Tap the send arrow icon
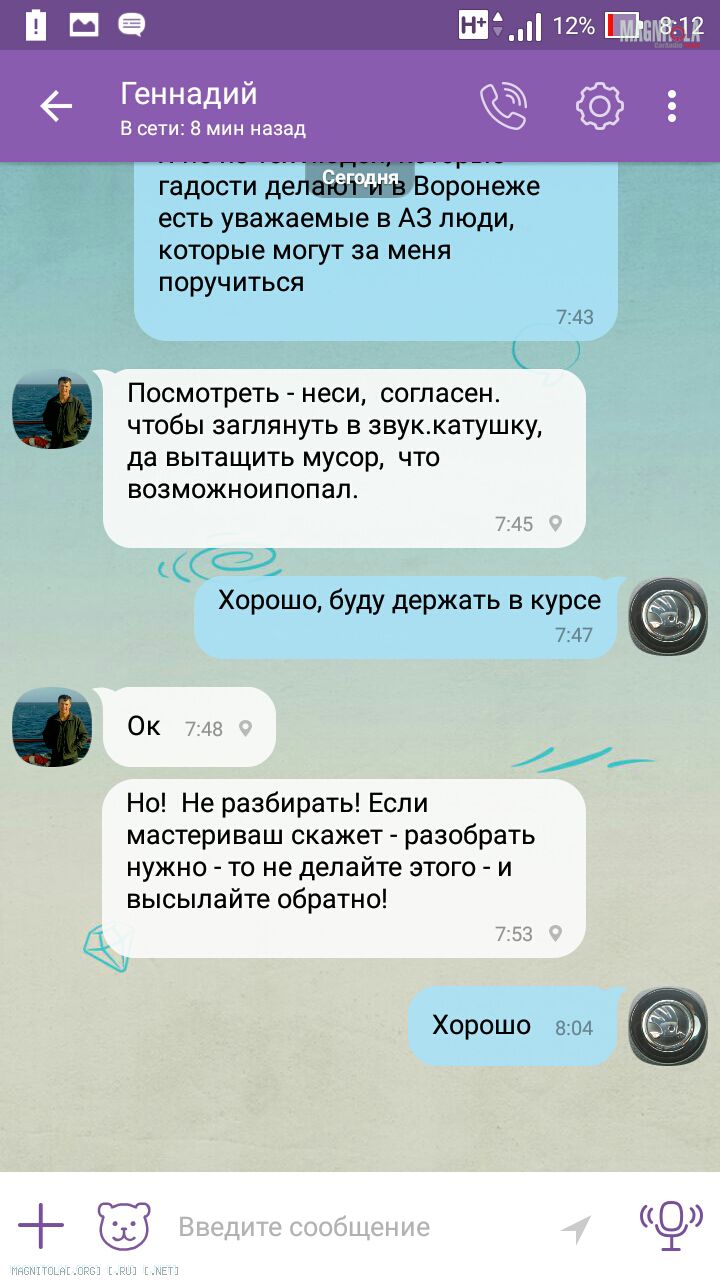The width and height of the screenshot is (720, 1280). [x=576, y=1229]
